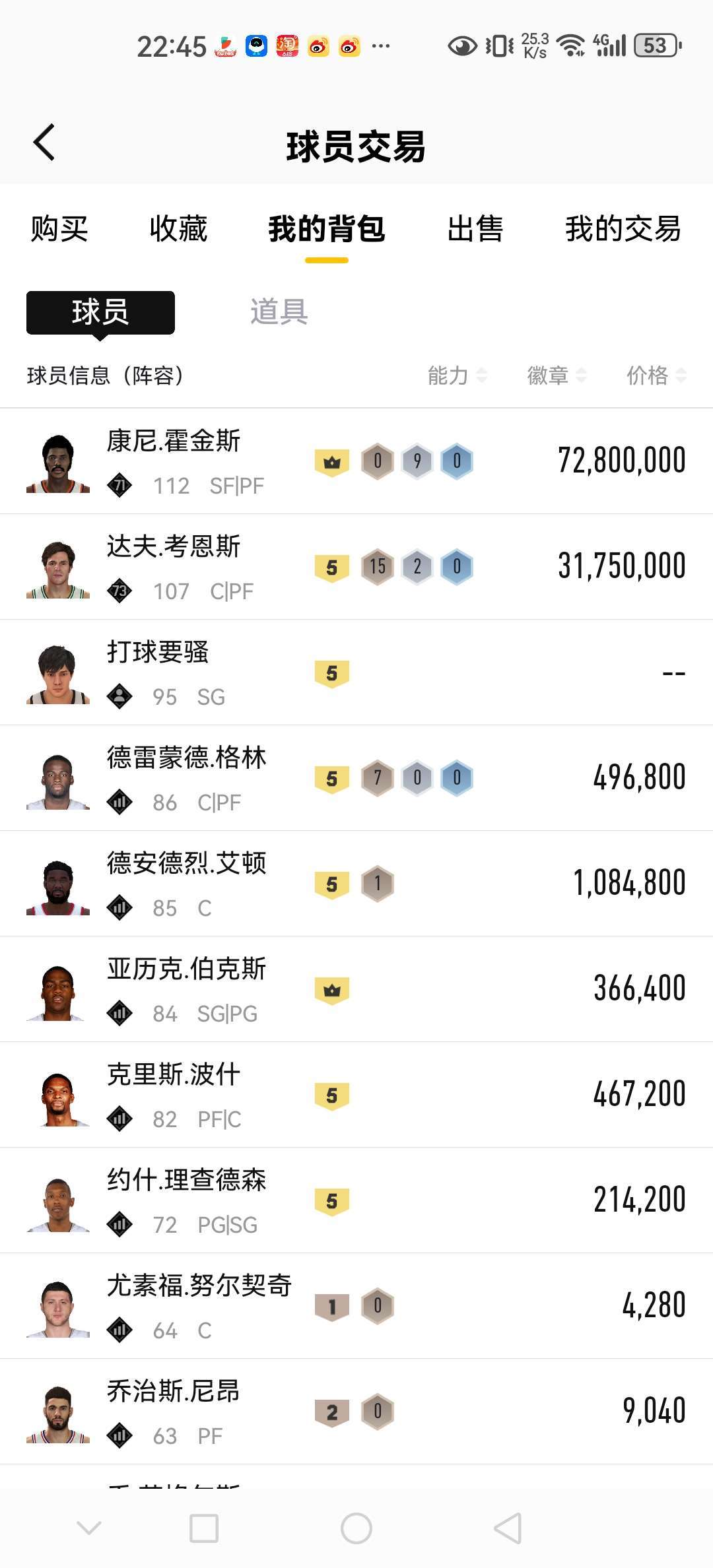
Task: Select 亚历克.伯克斯 from the list
Action: pos(356,989)
